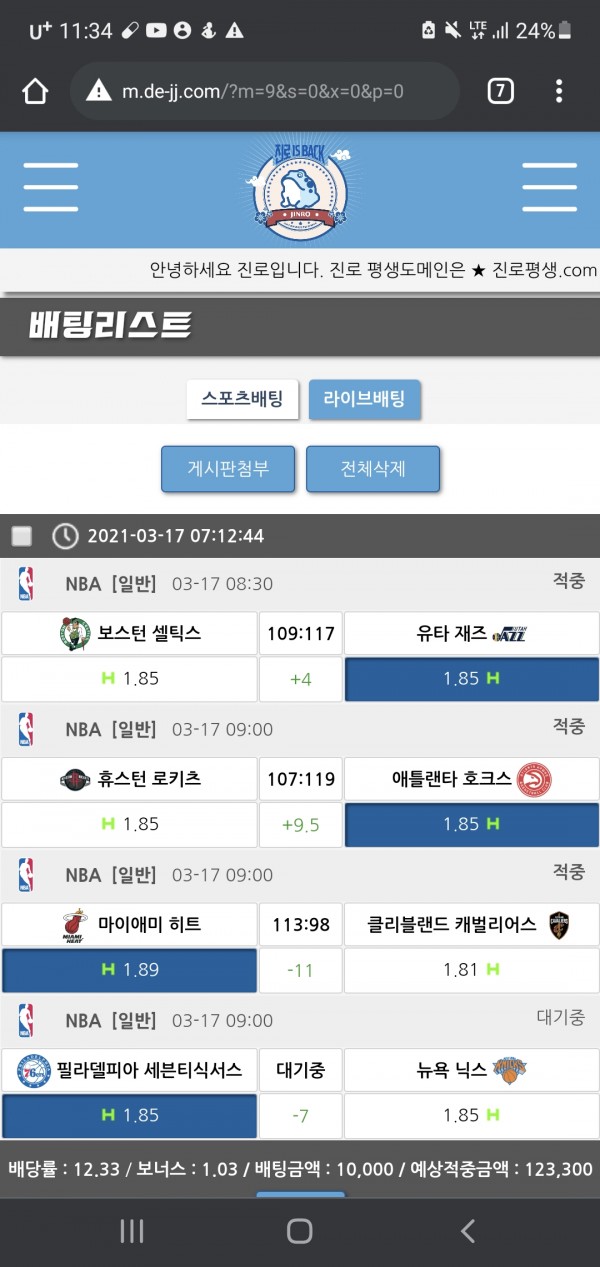Tap the 전체삭제 button

coord(373,468)
